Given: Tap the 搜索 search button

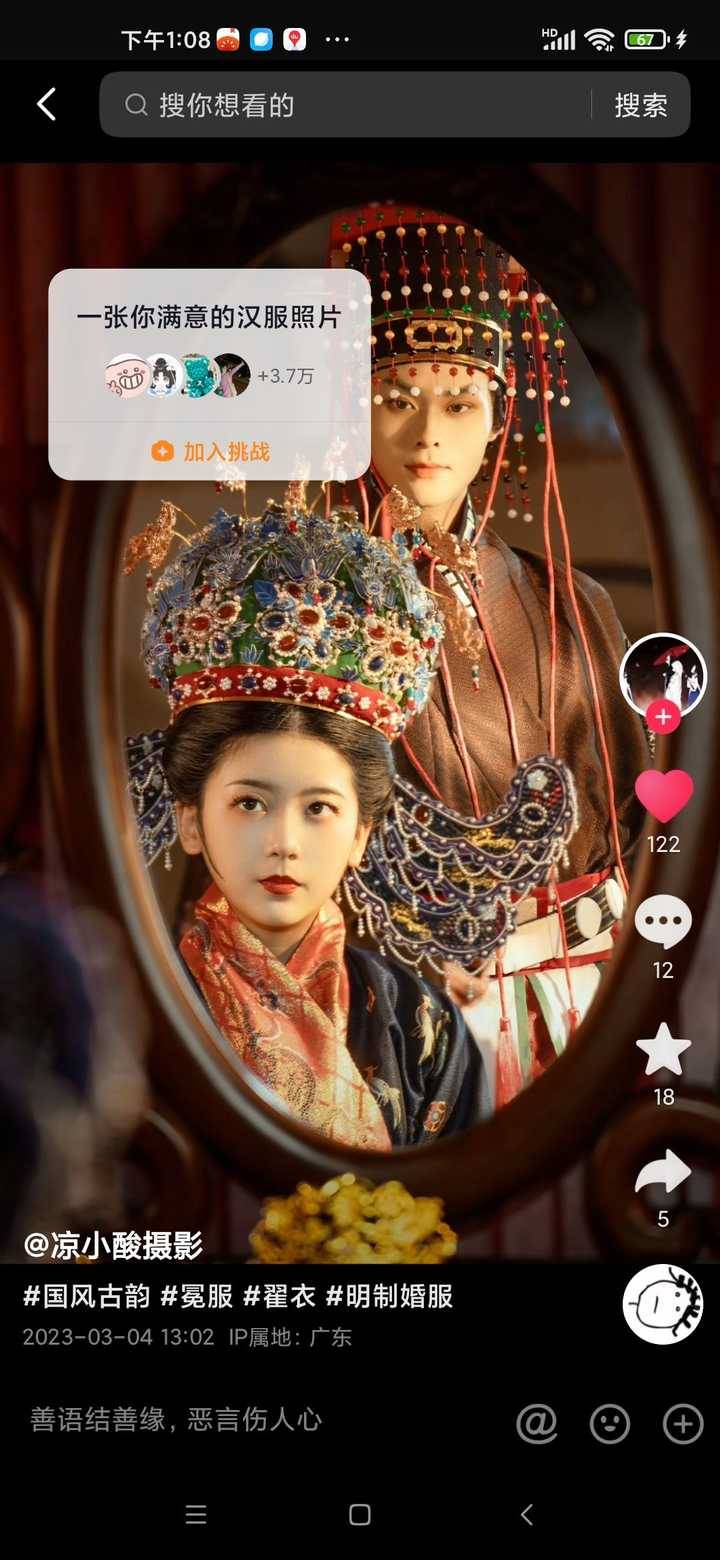Looking at the screenshot, I should (640, 105).
